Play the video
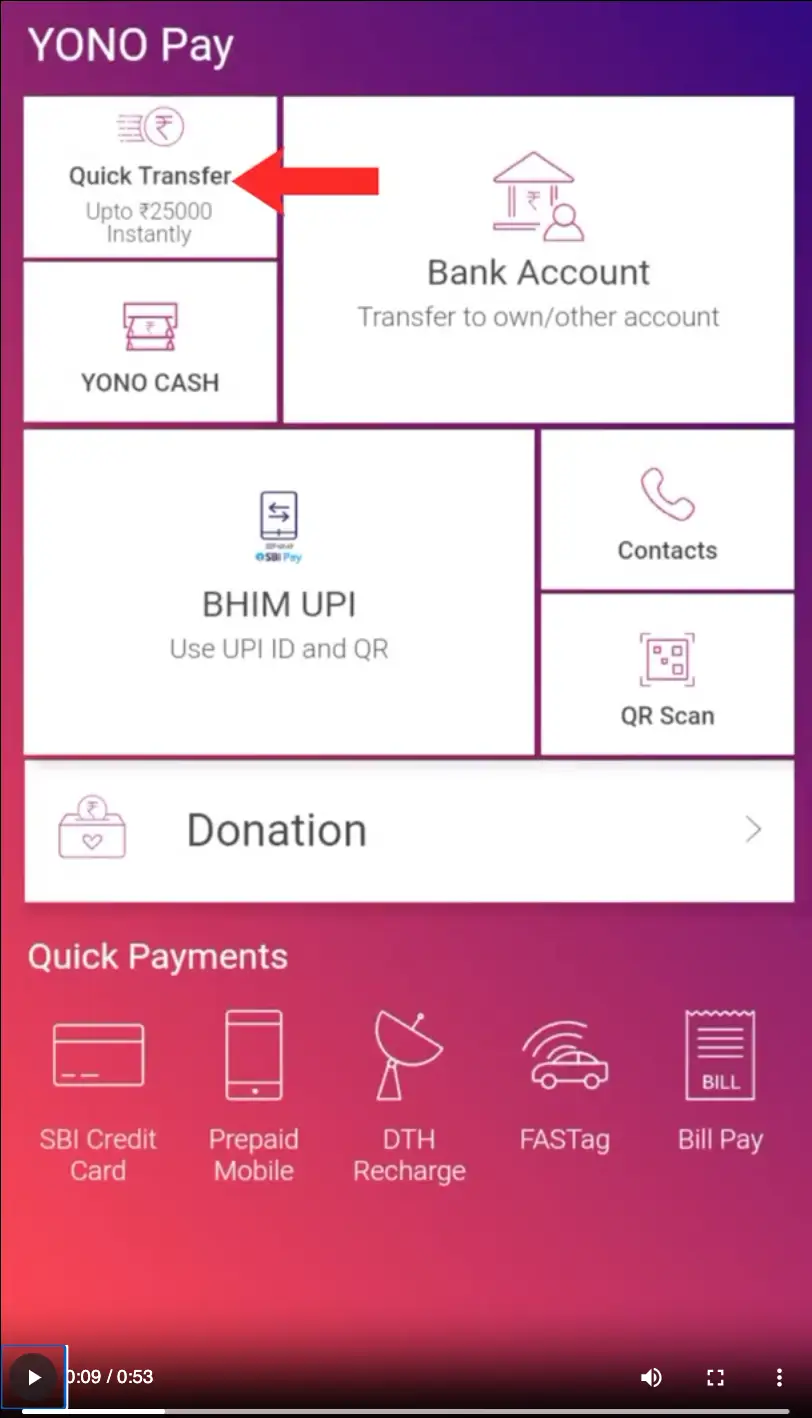Screen dimensions: 812x1418 coord(33,1377)
